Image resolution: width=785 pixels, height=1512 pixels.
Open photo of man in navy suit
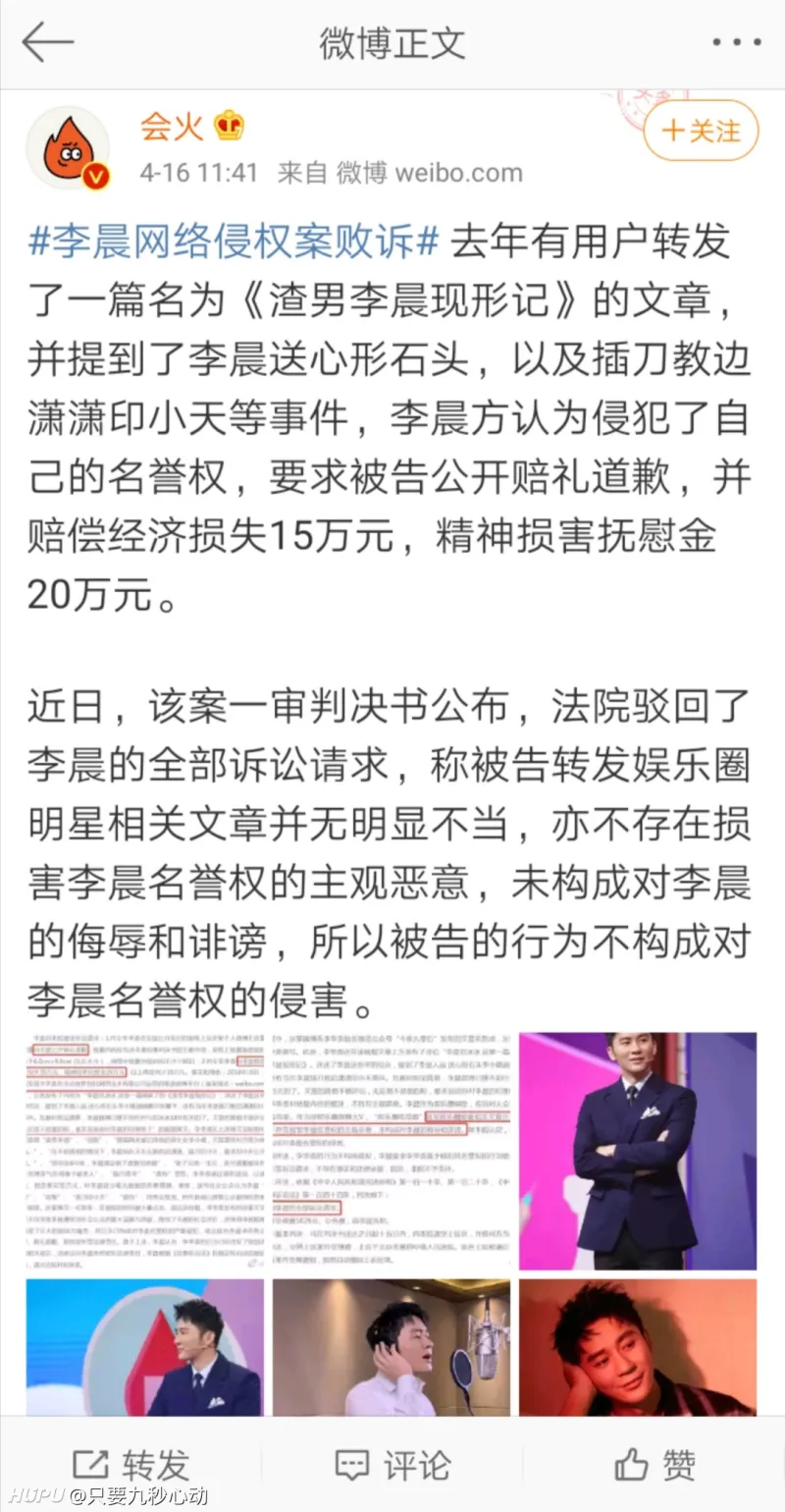pos(638,1151)
